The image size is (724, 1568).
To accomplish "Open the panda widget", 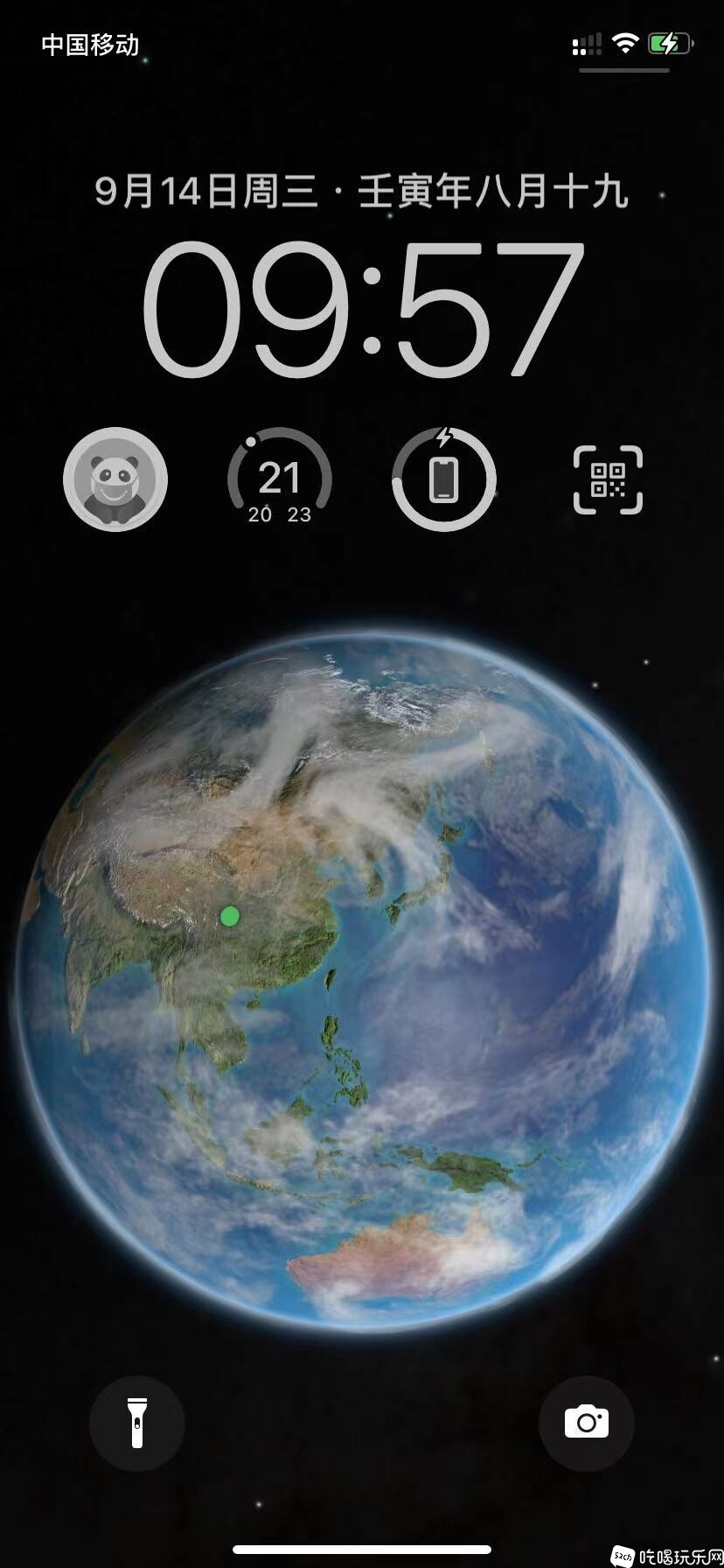I will point(115,479).
